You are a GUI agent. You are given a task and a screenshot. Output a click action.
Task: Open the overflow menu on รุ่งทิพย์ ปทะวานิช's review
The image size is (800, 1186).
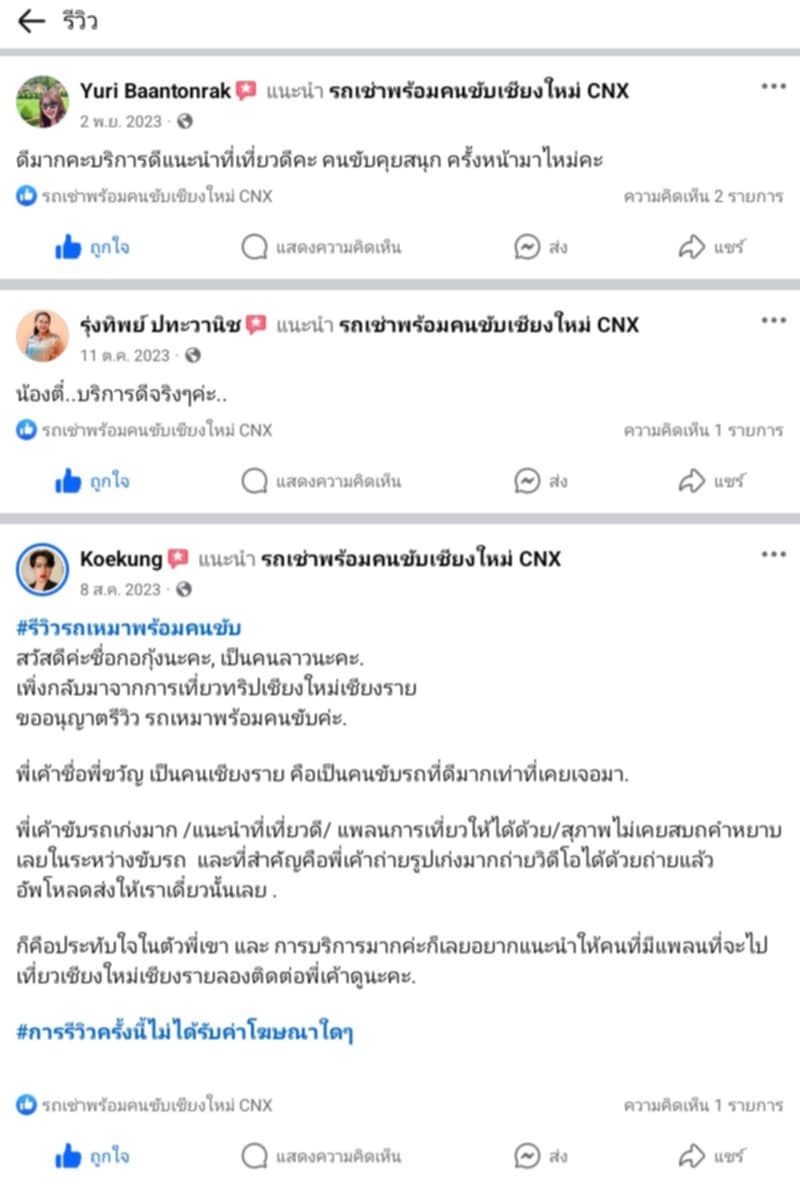click(773, 321)
